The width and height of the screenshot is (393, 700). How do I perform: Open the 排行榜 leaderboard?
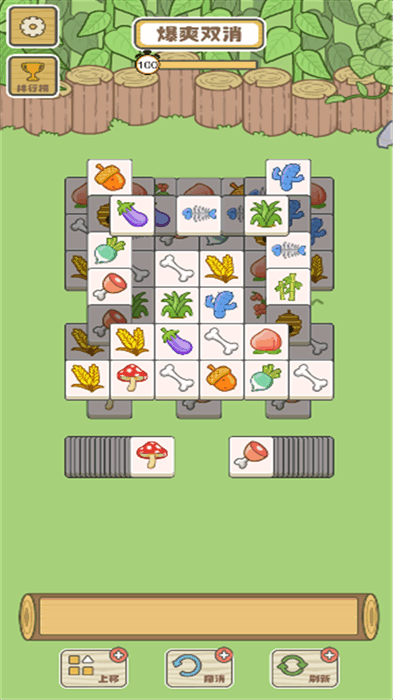pos(33,76)
